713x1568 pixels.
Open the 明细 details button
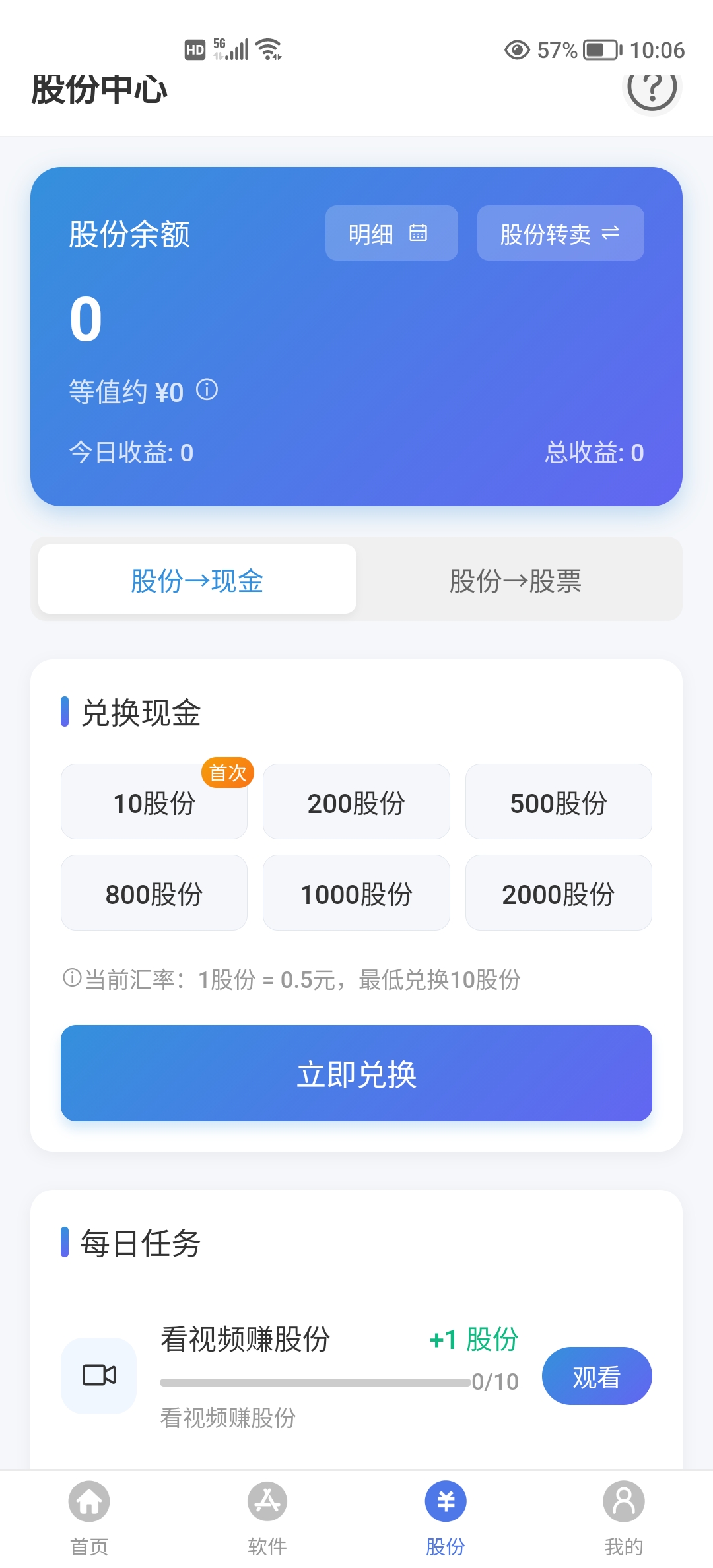point(391,233)
